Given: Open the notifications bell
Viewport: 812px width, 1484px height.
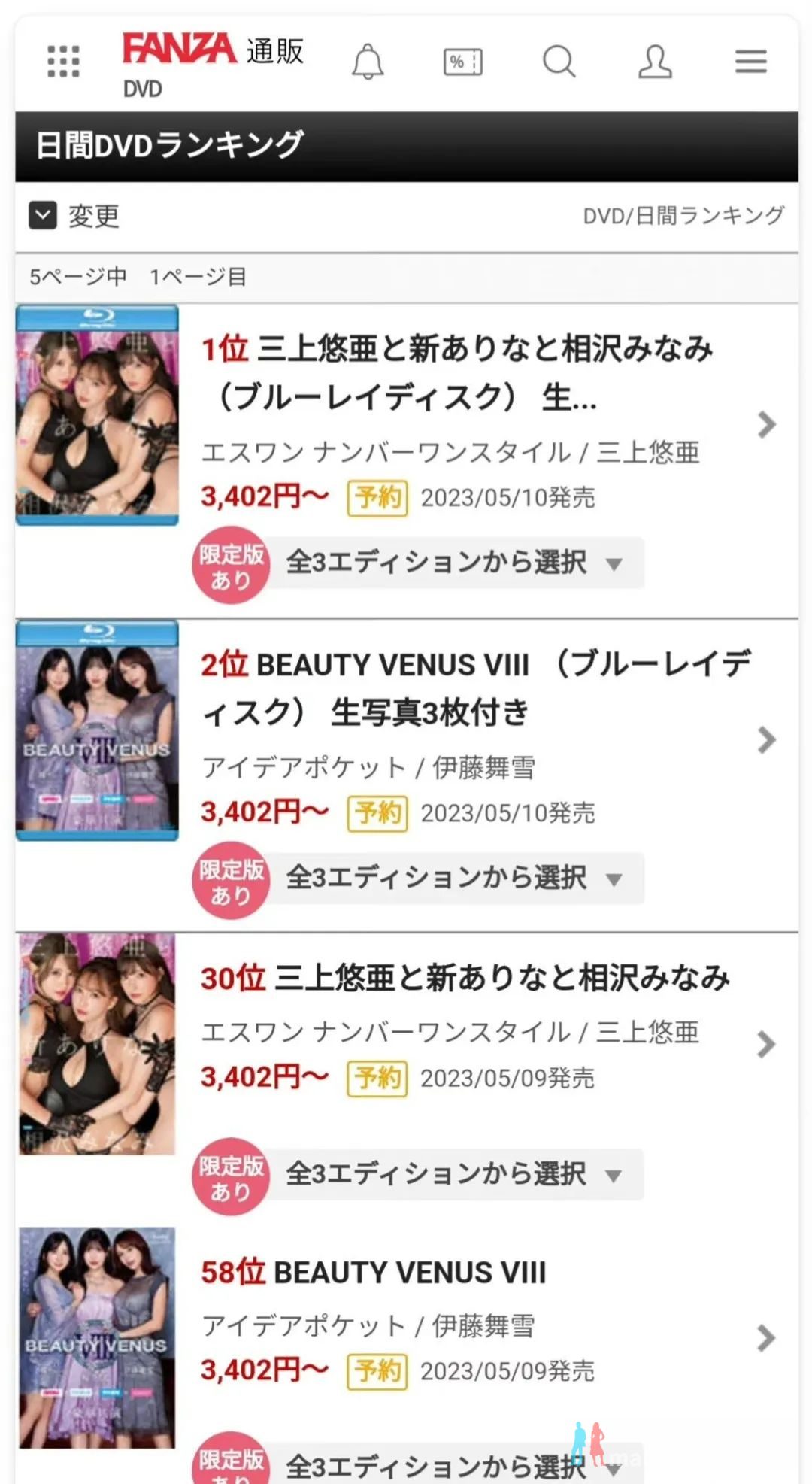Looking at the screenshot, I should click(368, 61).
